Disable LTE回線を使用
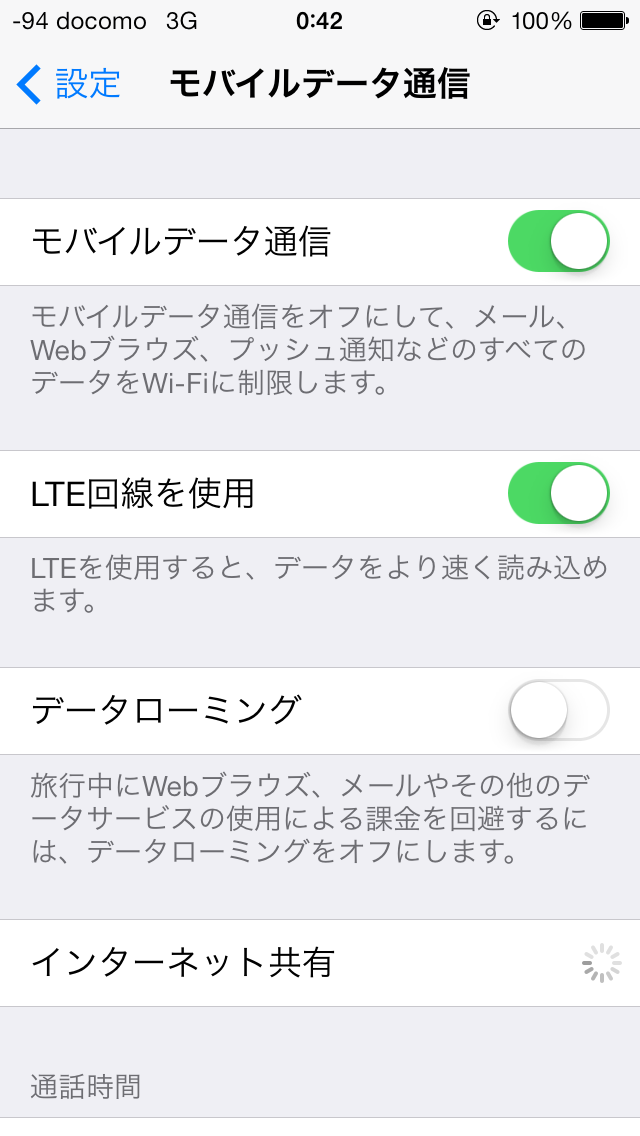 pos(558,494)
